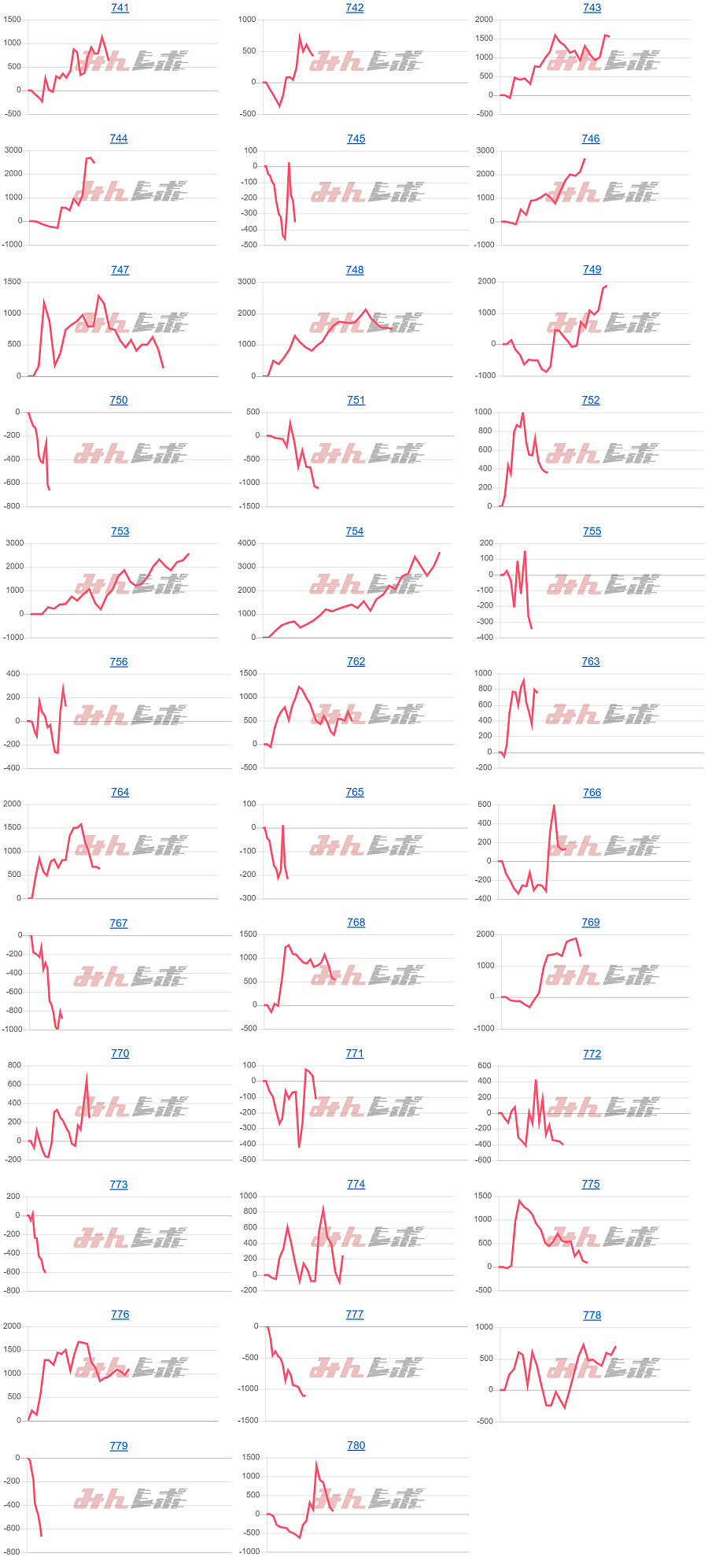Select the 762 link
This screenshot has width=708, height=1568.
click(x=356, y=661)
